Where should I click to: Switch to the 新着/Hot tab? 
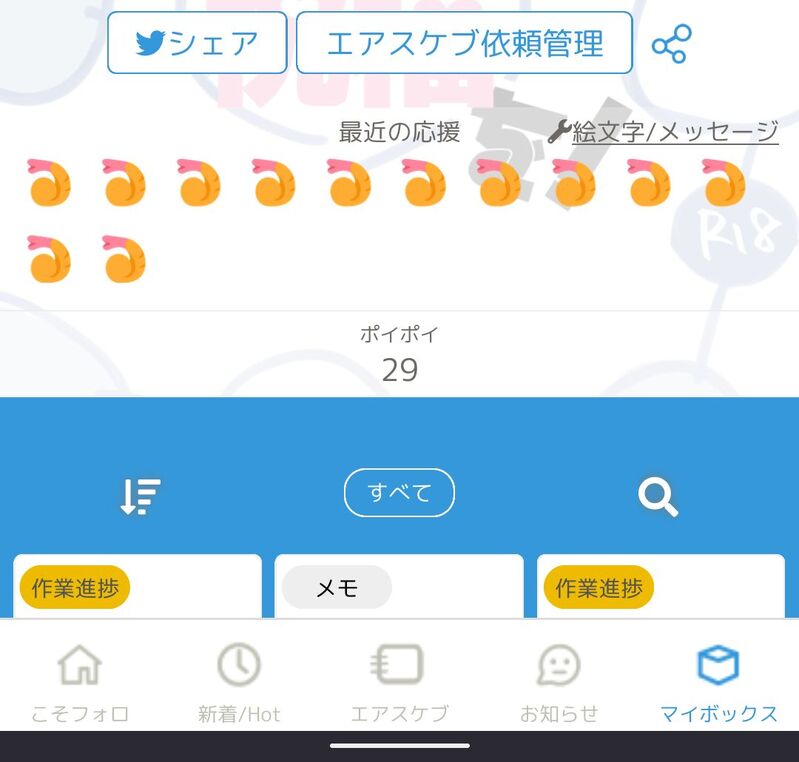coord(239,683)
